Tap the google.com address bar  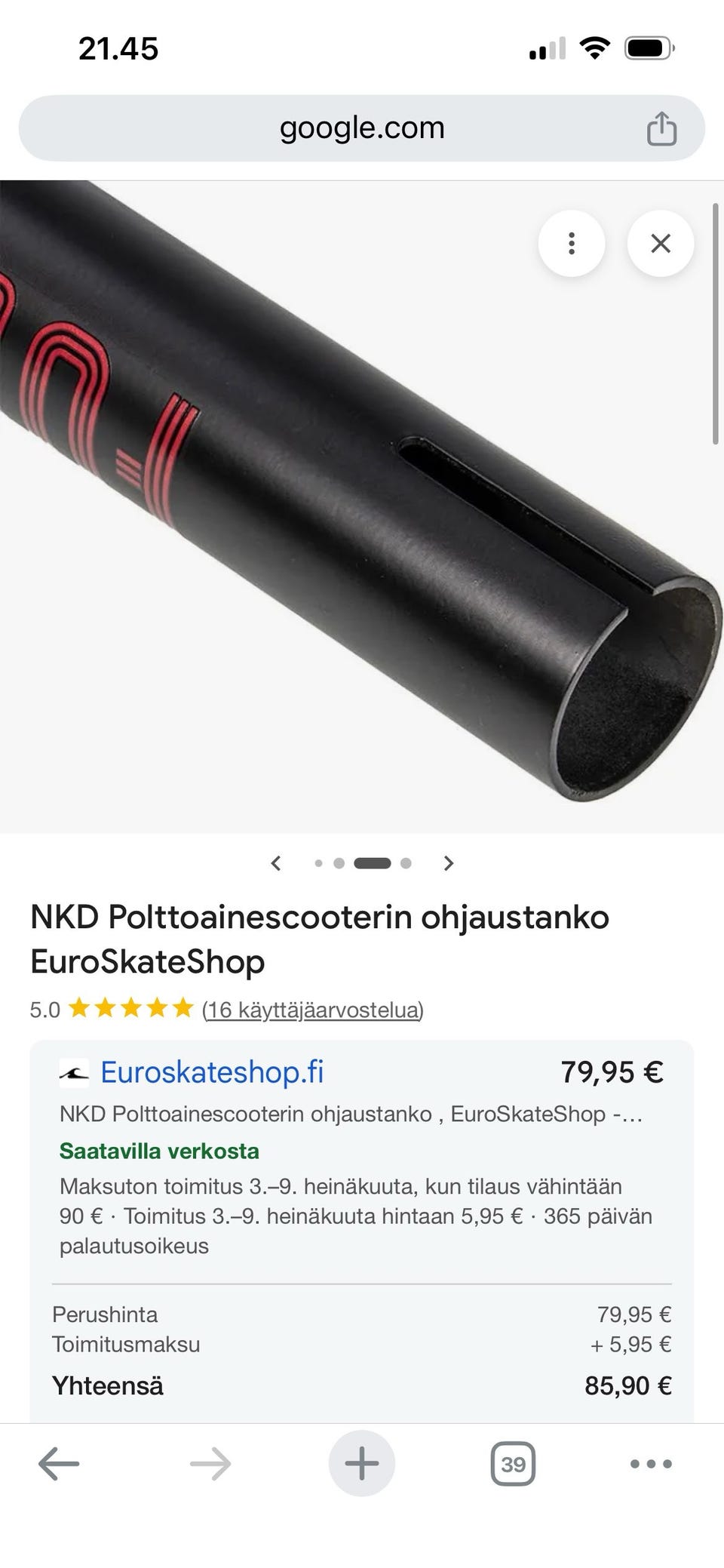[362, 128]
